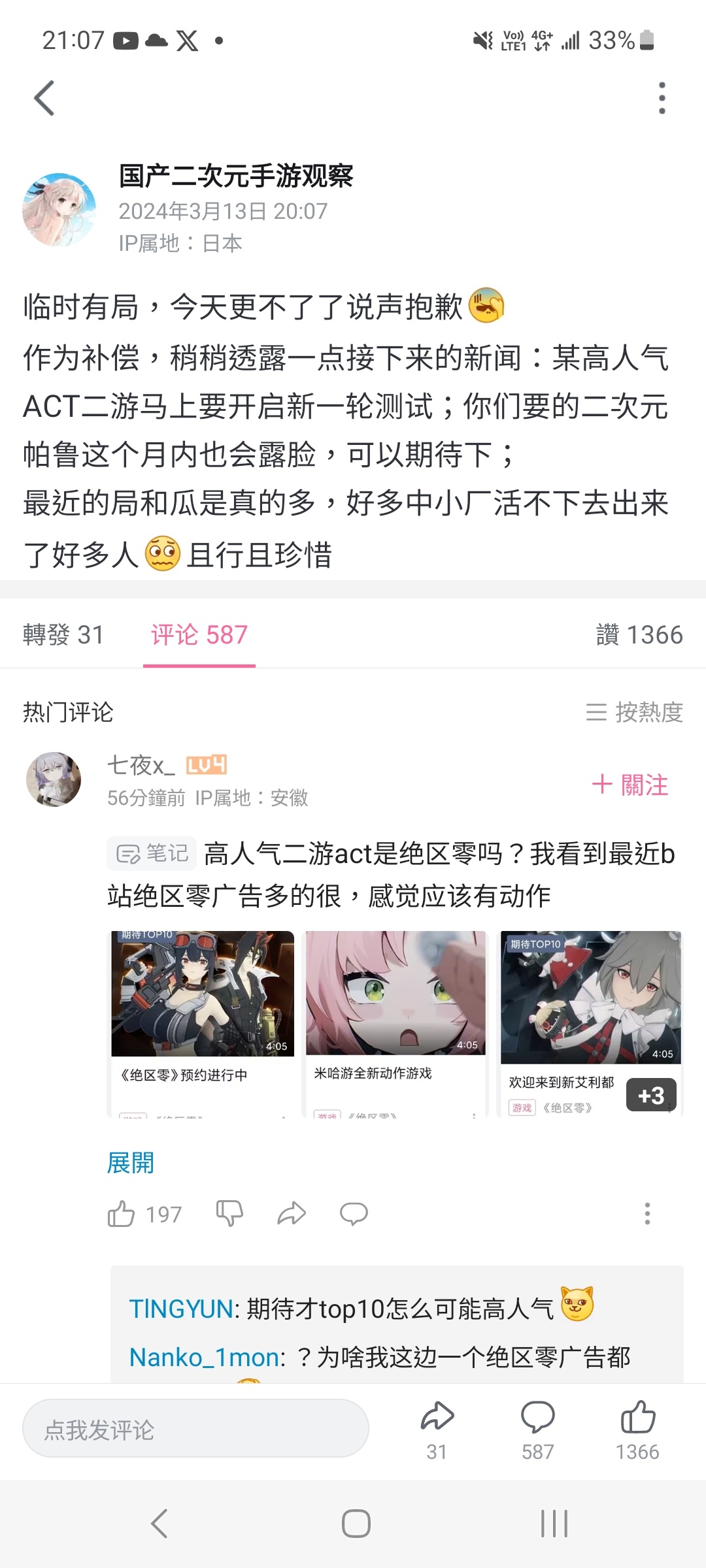Screen dimensions: 706x1568
Task: Share 七夜x_'s comment
Action: (x=292, y=1214)
